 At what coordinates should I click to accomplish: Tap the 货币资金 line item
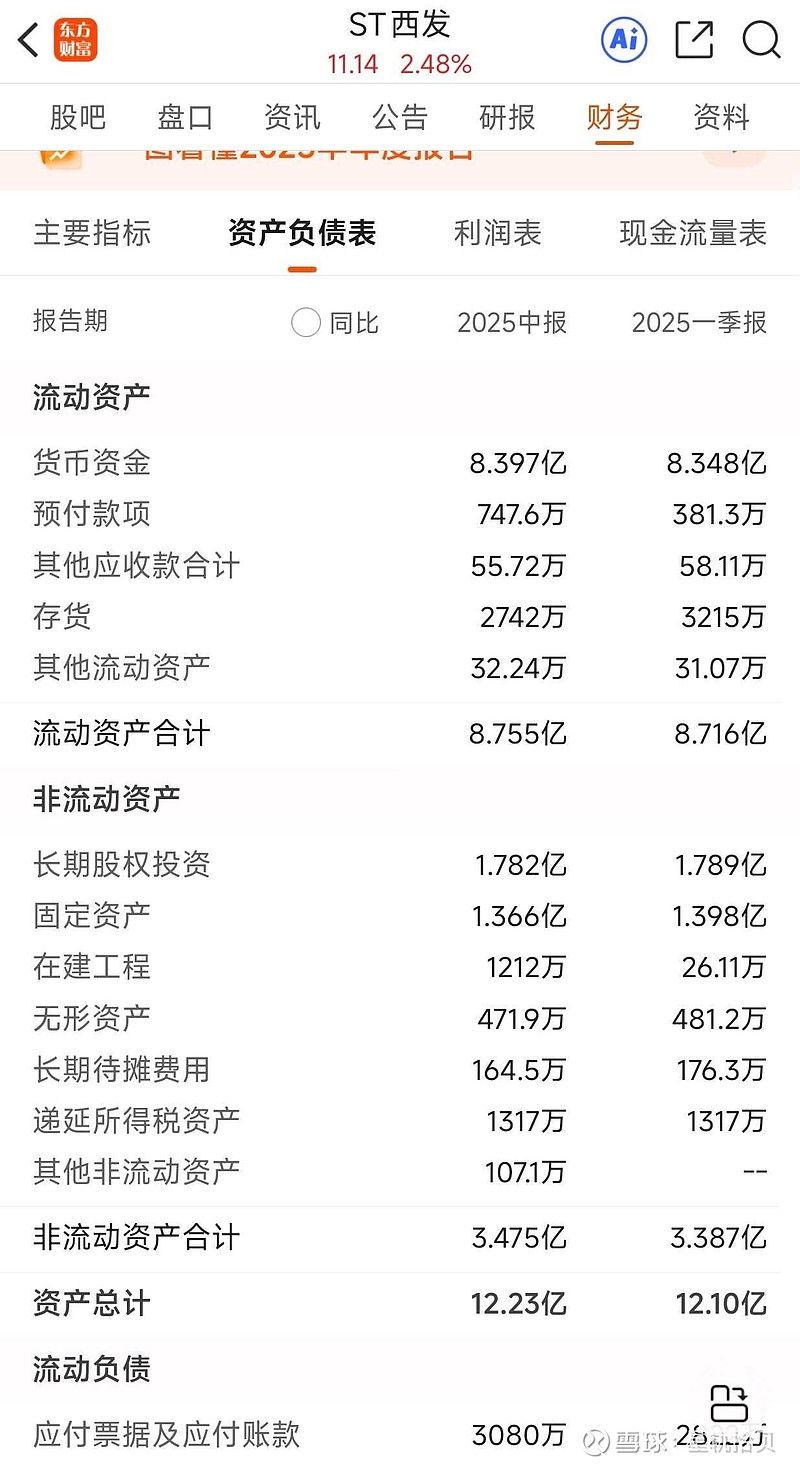91,462
